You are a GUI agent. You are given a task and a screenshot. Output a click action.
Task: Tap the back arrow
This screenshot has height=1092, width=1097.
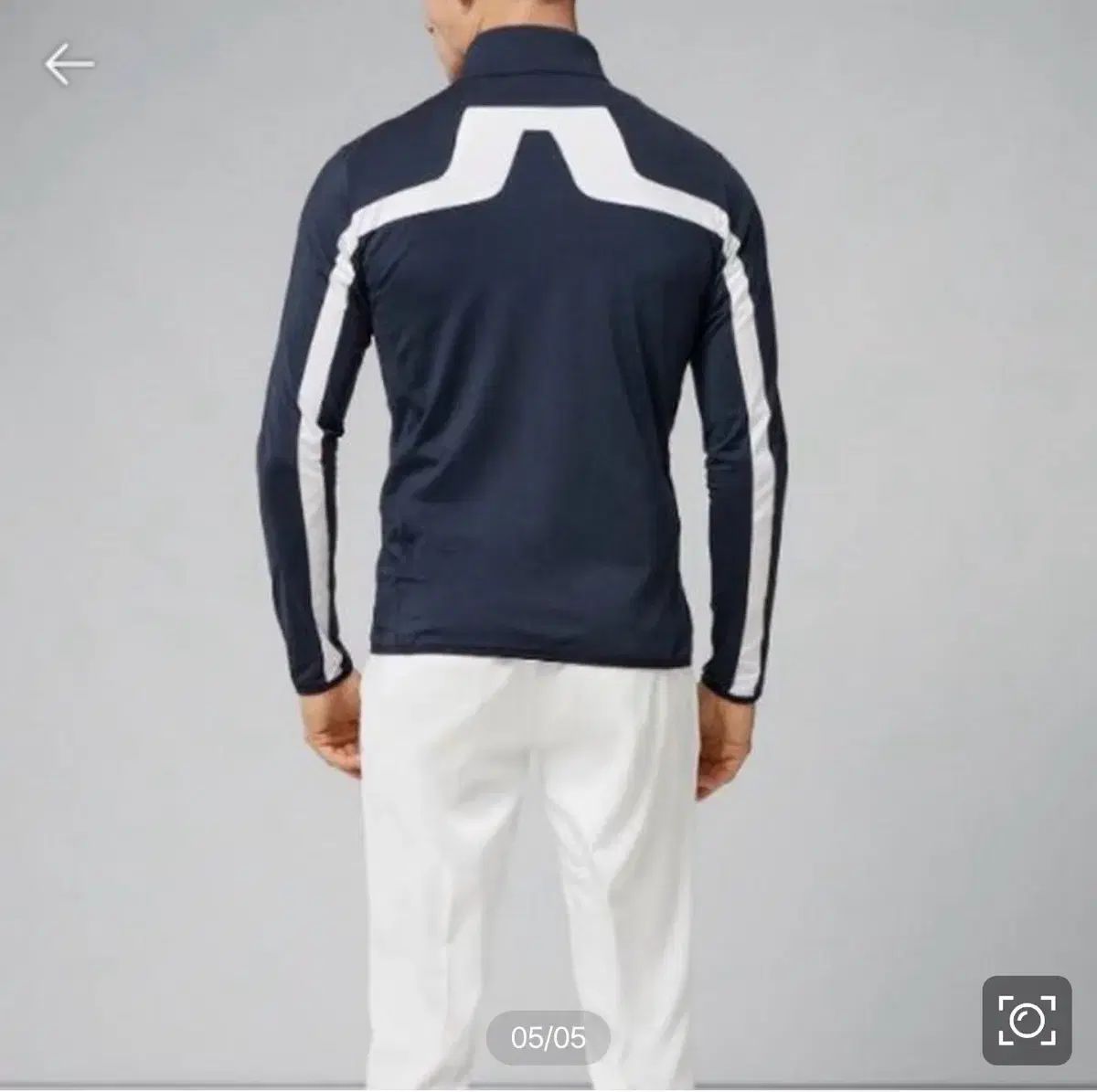click(69, 65)
